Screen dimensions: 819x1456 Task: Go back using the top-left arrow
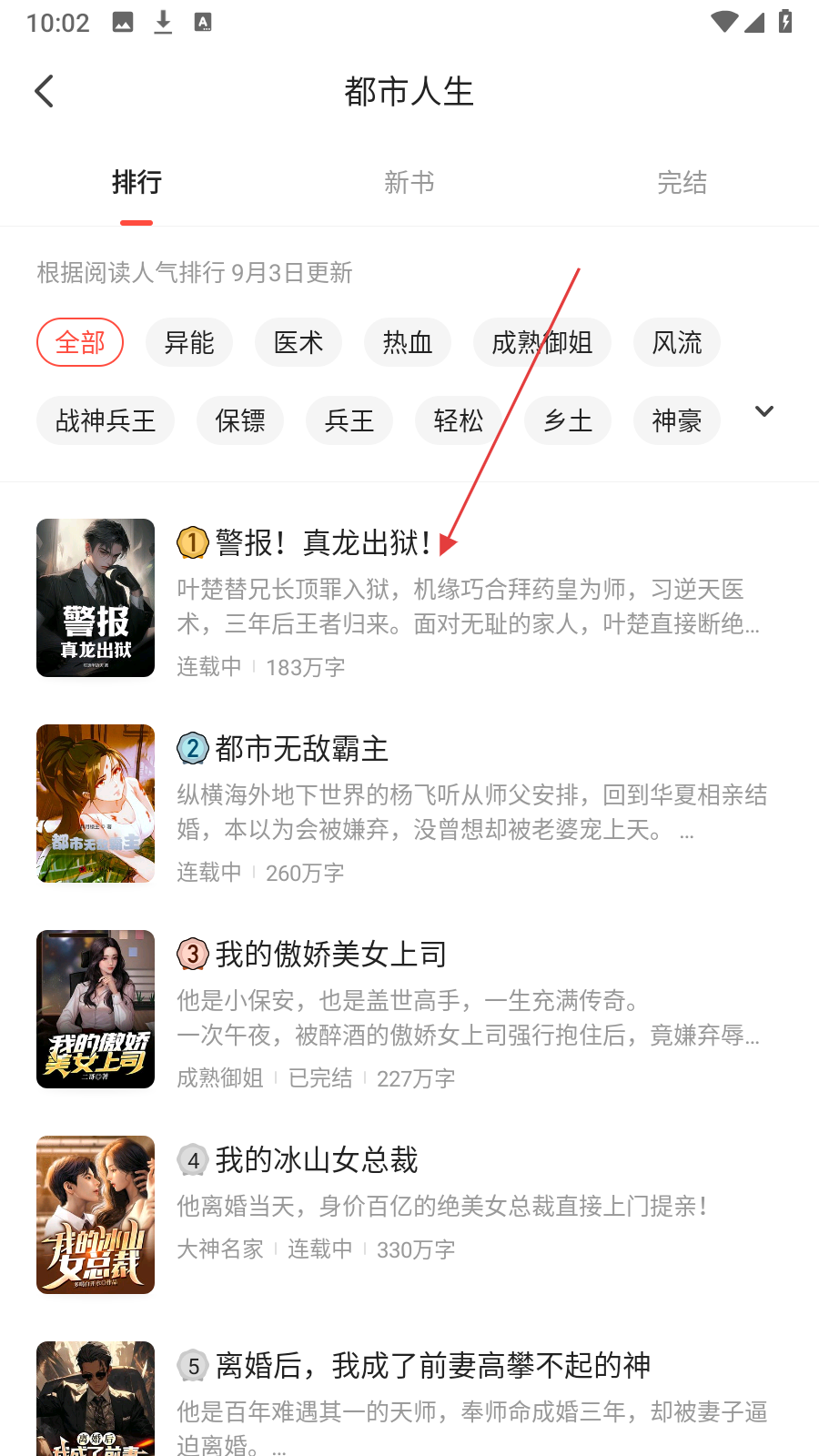click(44, 91)
